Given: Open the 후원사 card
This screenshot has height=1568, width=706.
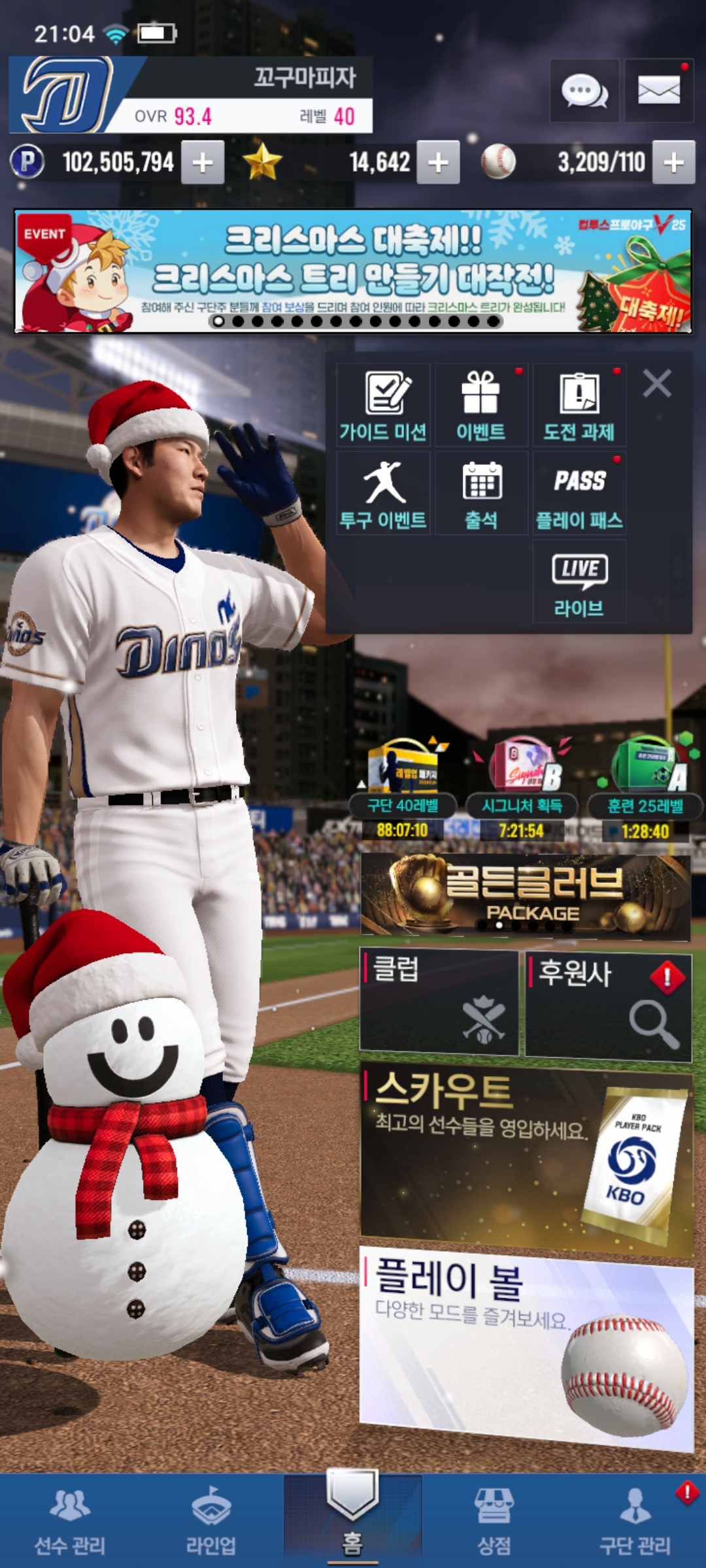Looking at the screenshot, I should point(608,1005).
